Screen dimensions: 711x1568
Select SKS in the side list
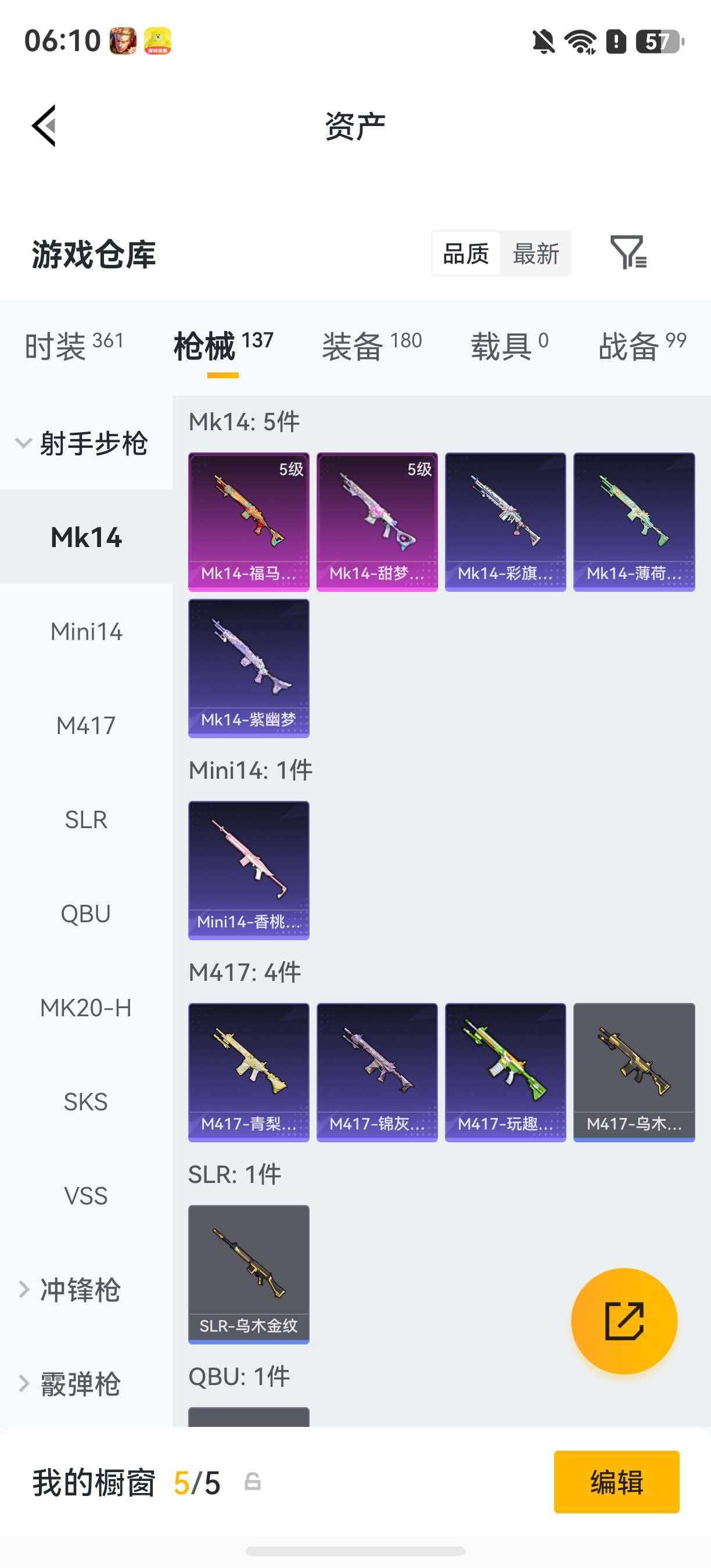pos(86,1102)
